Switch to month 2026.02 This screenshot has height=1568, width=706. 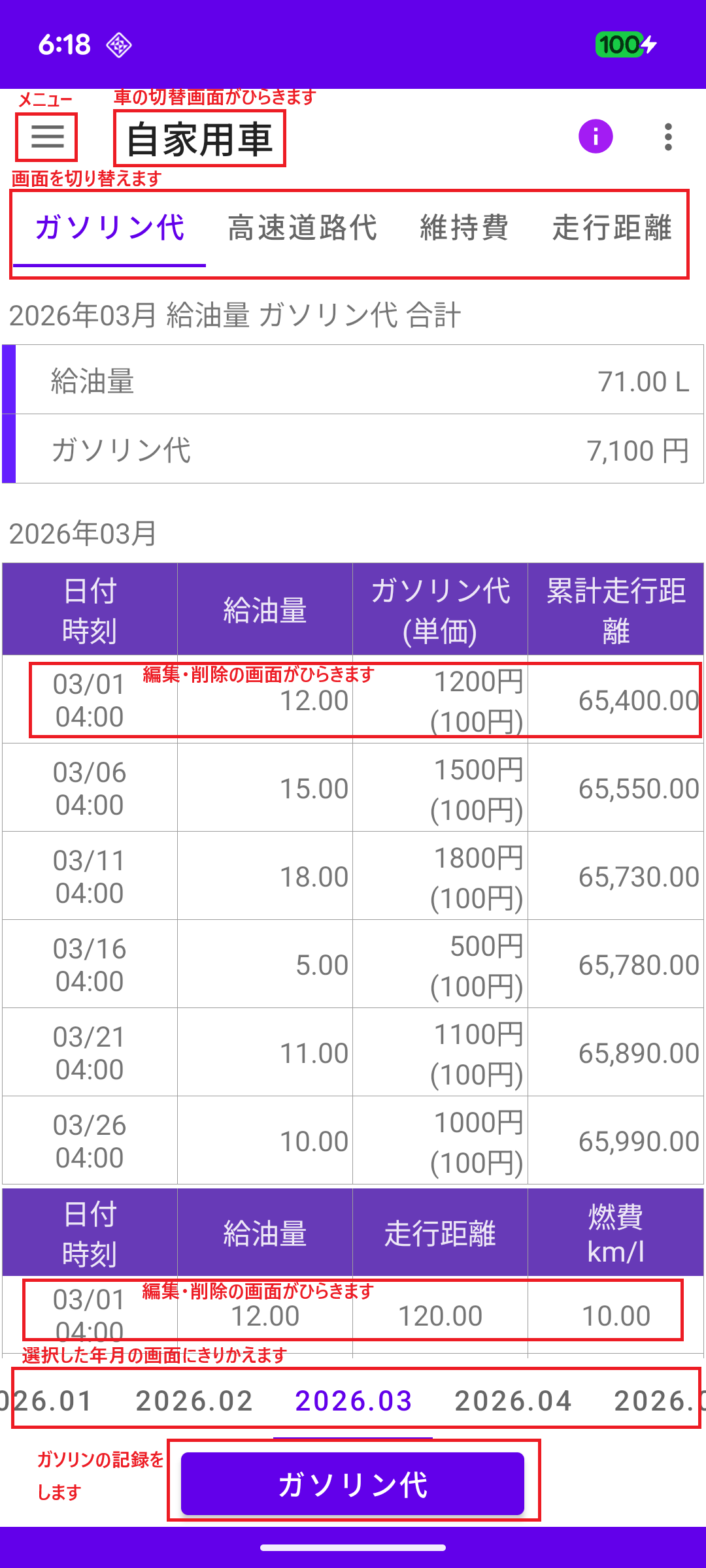coord(194,1401)
